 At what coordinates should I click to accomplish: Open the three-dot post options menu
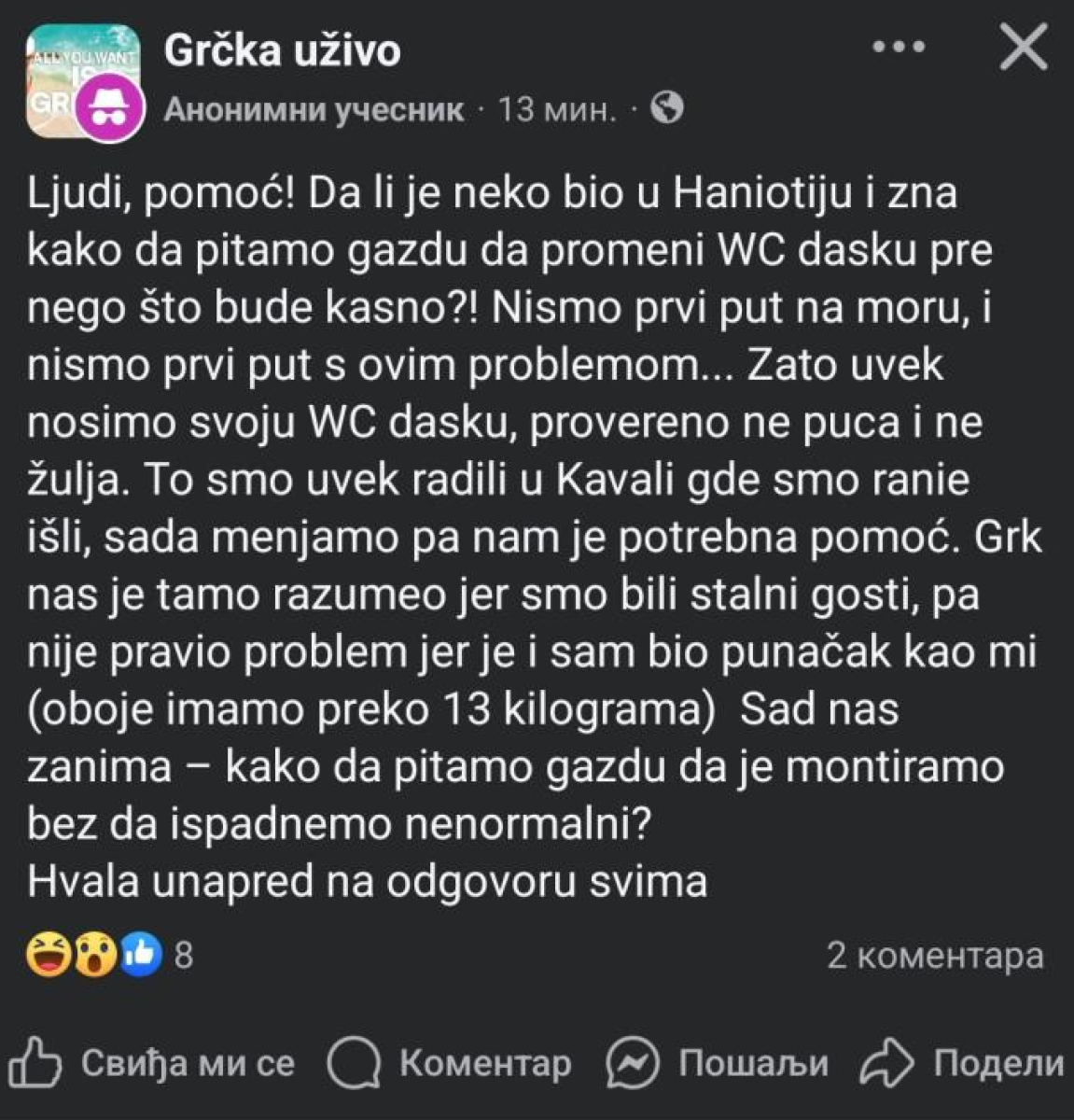898,47
